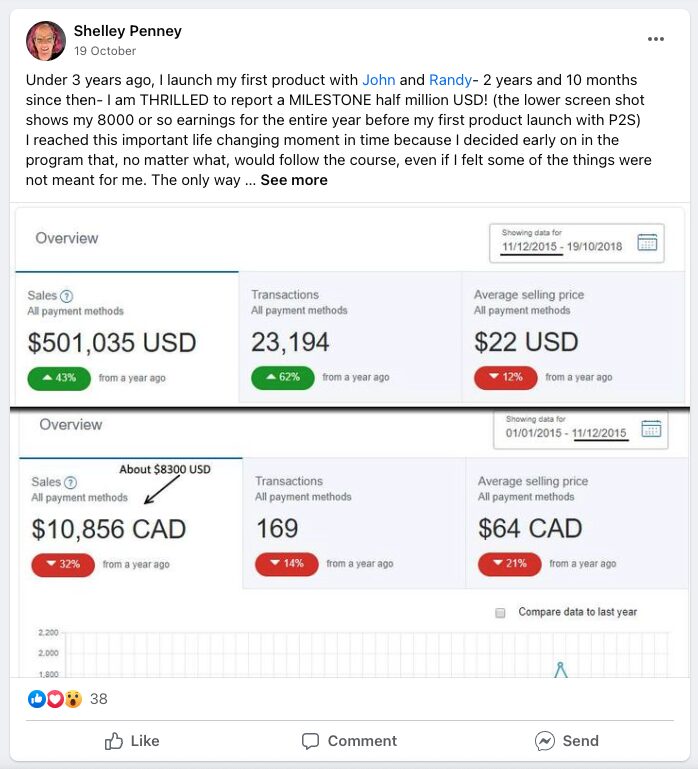Viewport: 698px width, 769px height.
Task: Open the tagged profile Randy
Action: point(450,80)
